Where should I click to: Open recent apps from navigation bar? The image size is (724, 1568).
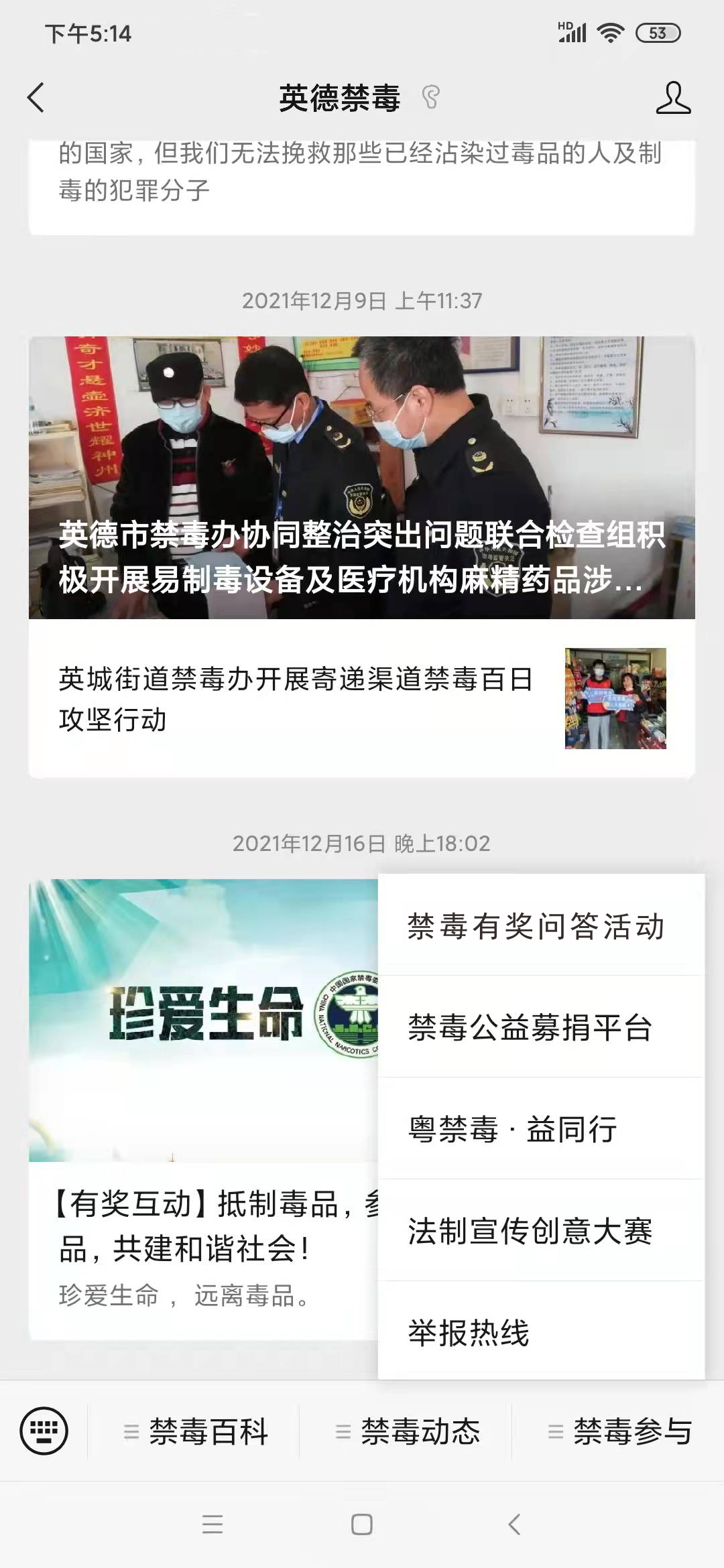tap(213, 1524)
